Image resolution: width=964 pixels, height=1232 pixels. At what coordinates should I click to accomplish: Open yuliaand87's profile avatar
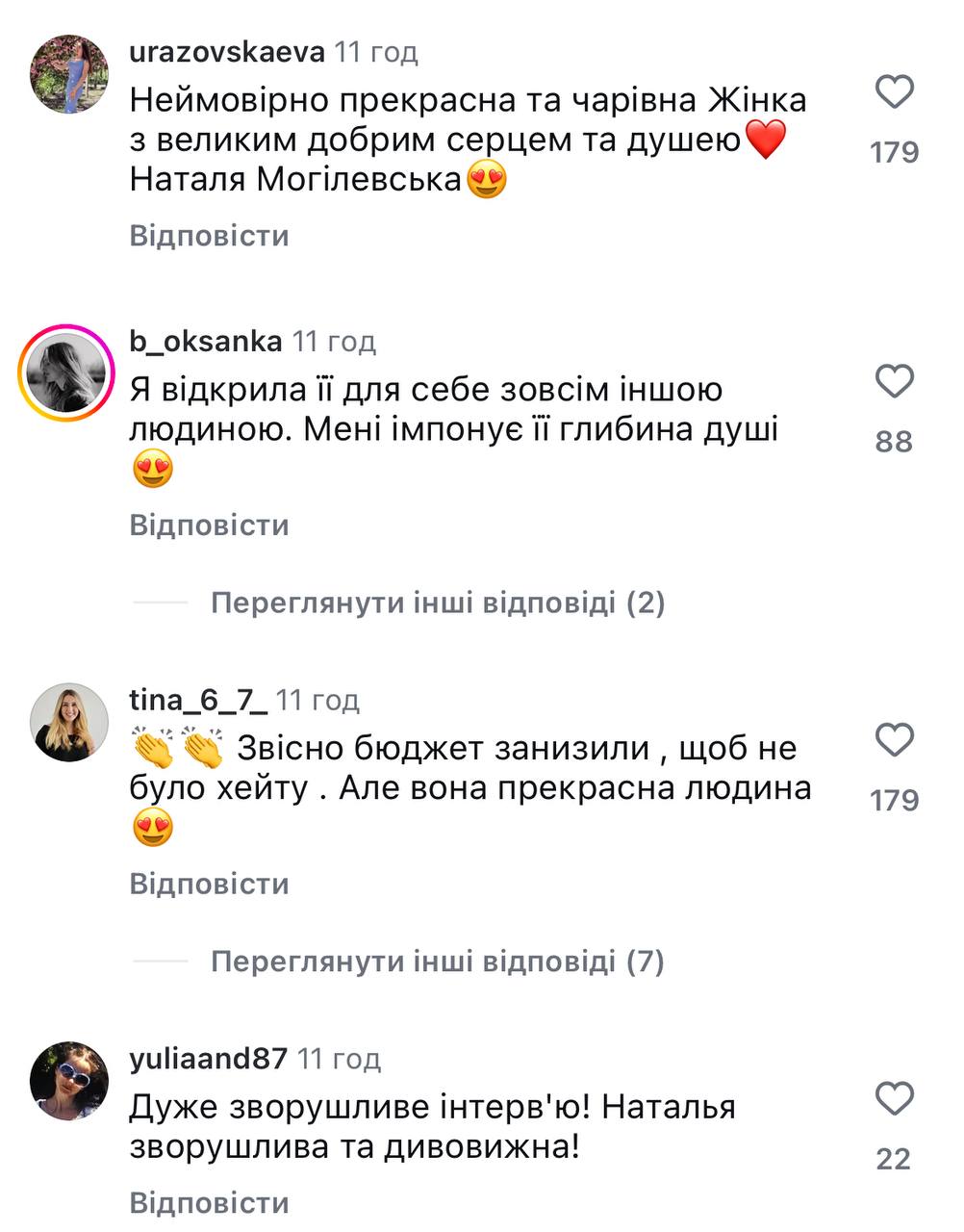tap(69, 1080)
